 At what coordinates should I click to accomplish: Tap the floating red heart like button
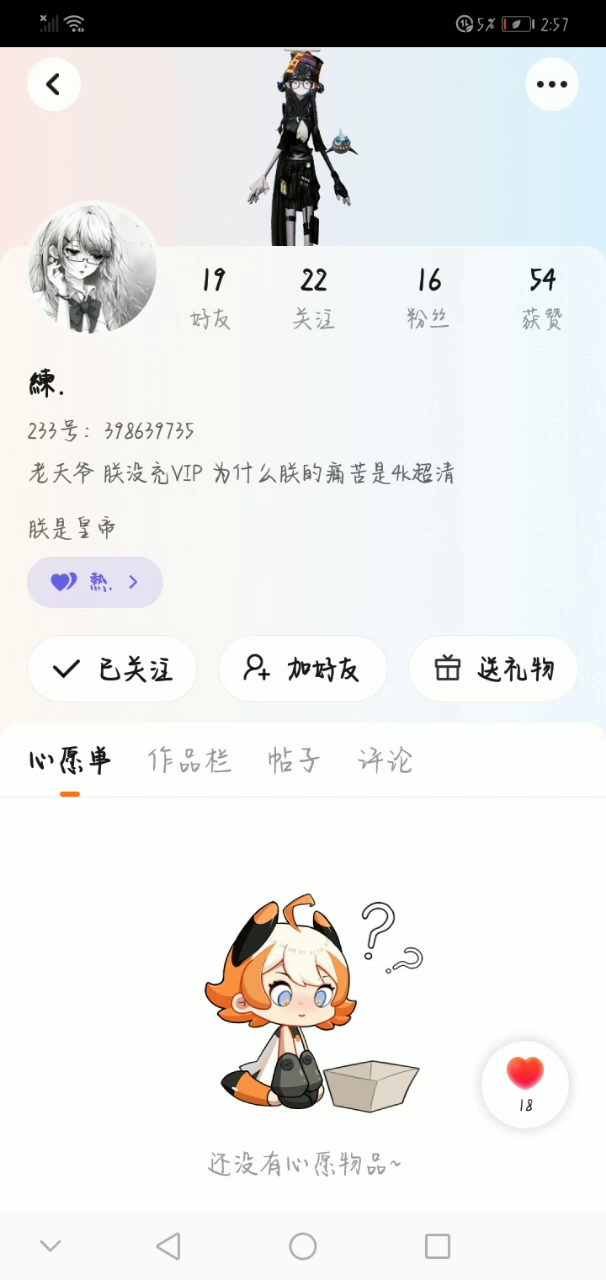click(x=525, y=1083)
